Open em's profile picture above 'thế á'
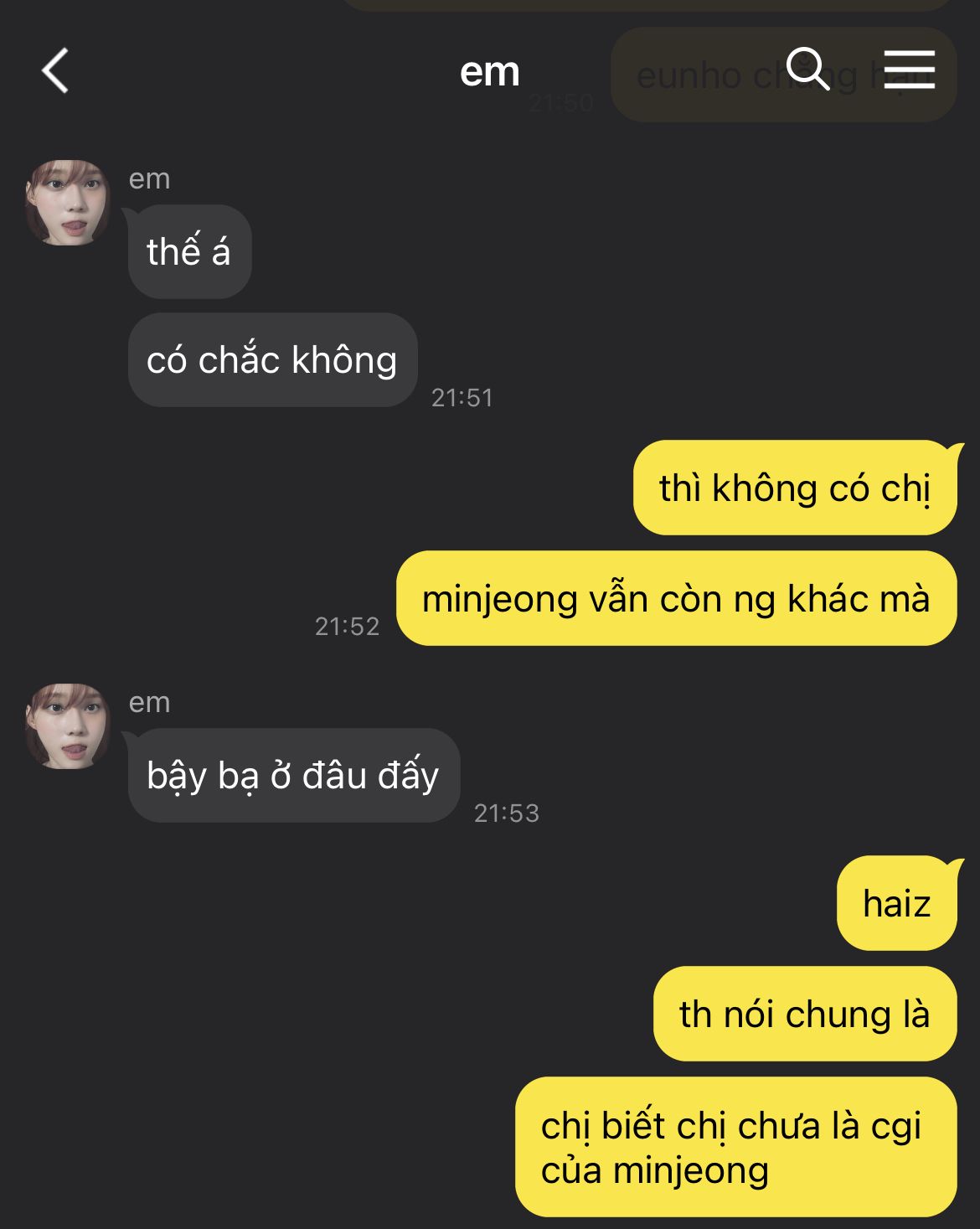 68,203
